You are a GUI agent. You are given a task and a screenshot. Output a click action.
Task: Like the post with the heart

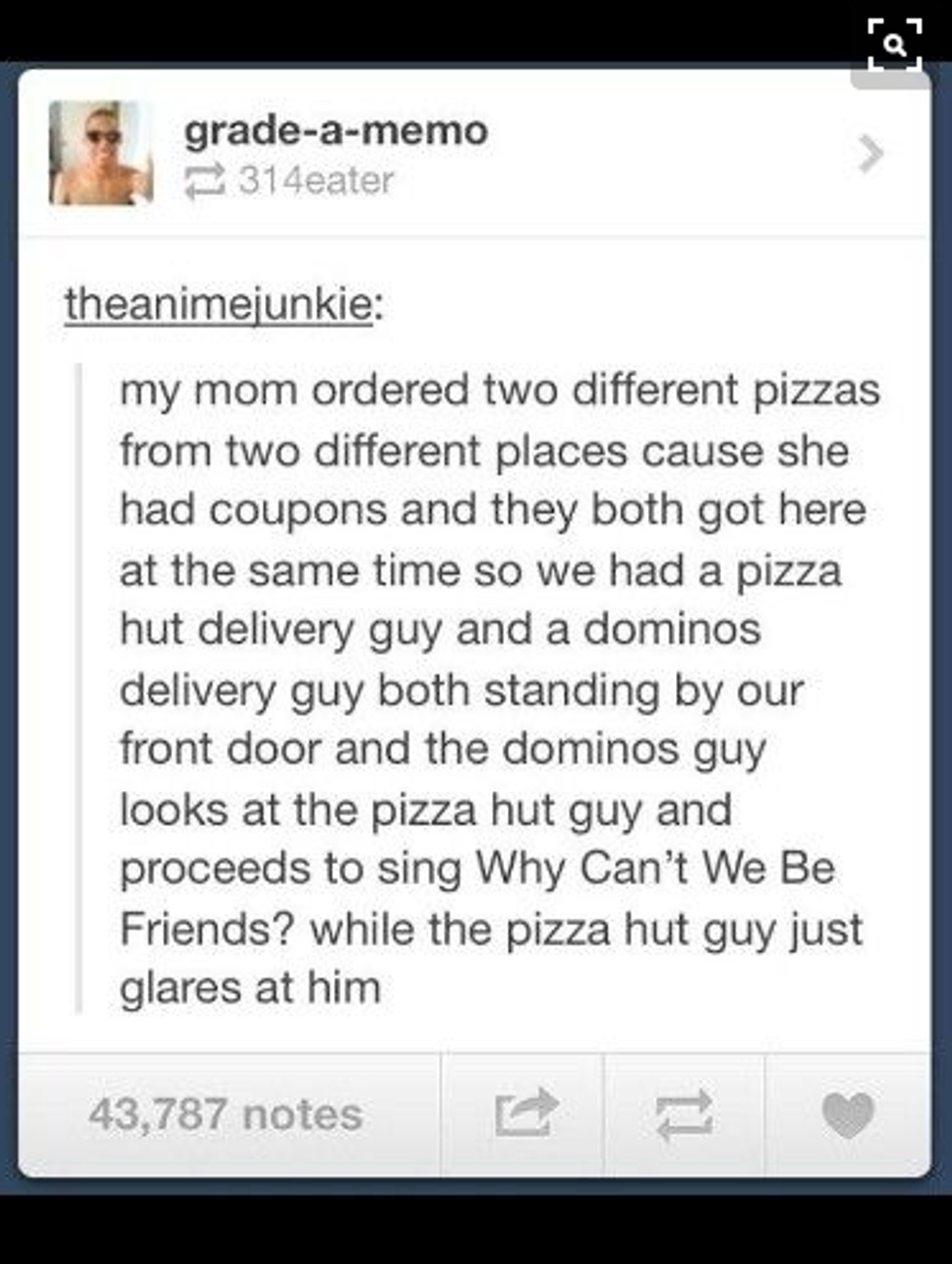coord(847,1113)
